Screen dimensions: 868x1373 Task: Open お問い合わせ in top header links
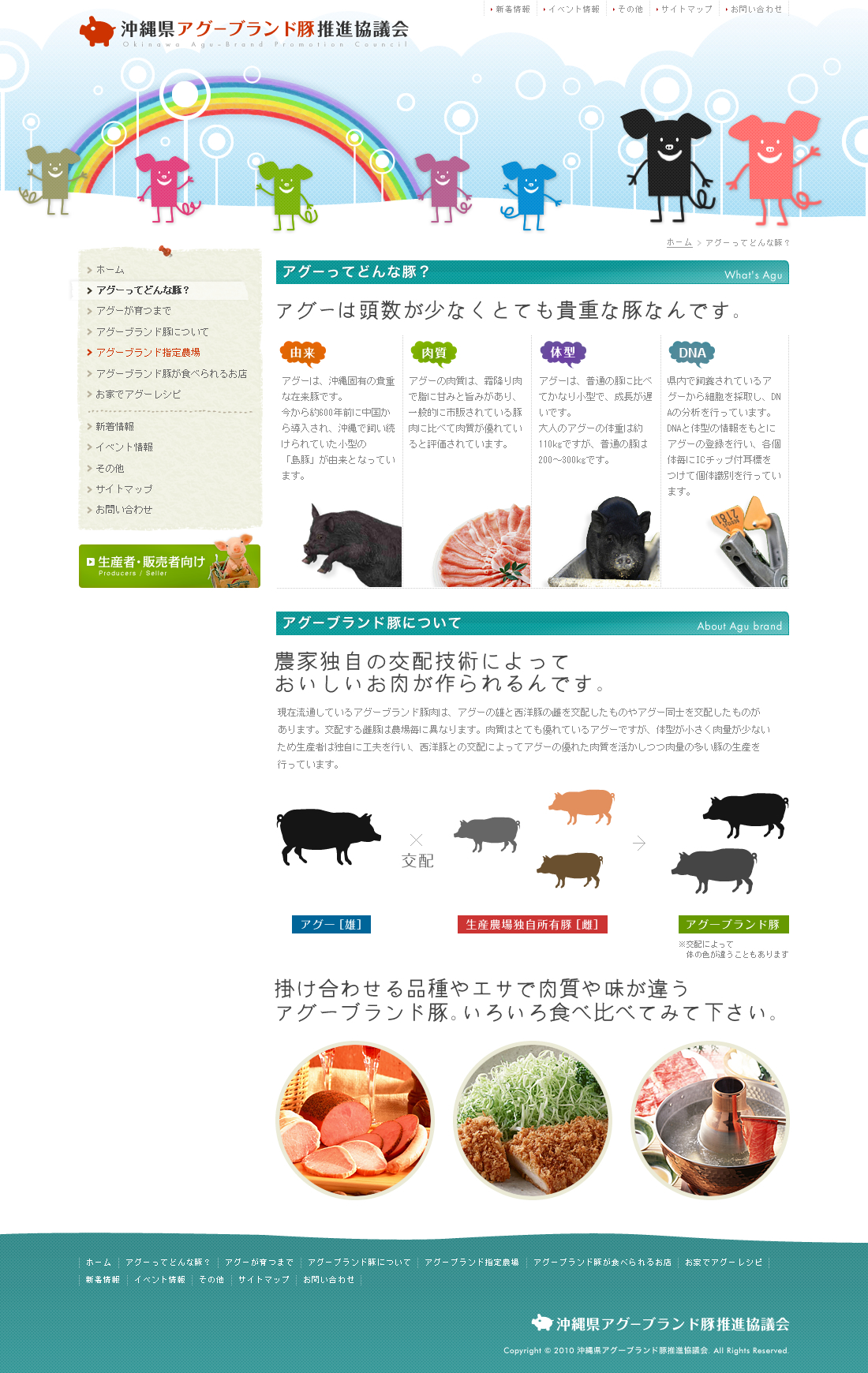[x=756, y=9]
